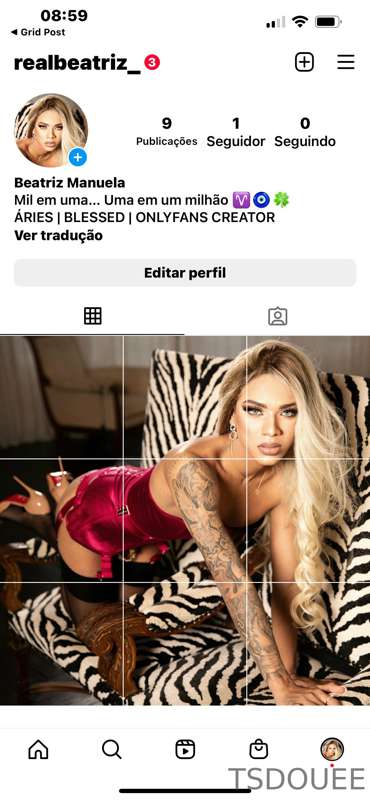Return to Grid Post app
Viewport: 370px width, 800px height.
coord(38,32)
